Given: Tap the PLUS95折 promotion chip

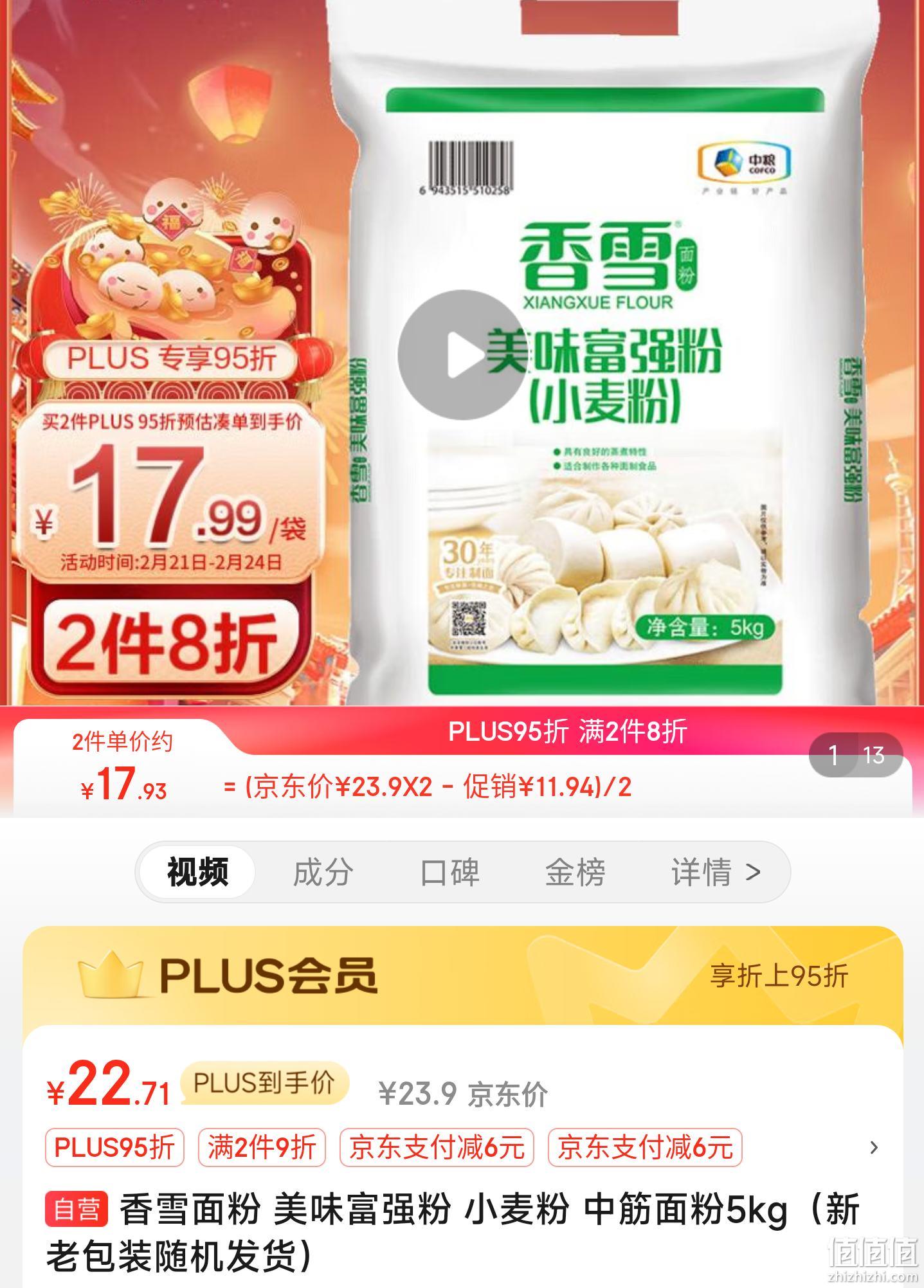Looking at the screenshot, I should [114, 1147].
